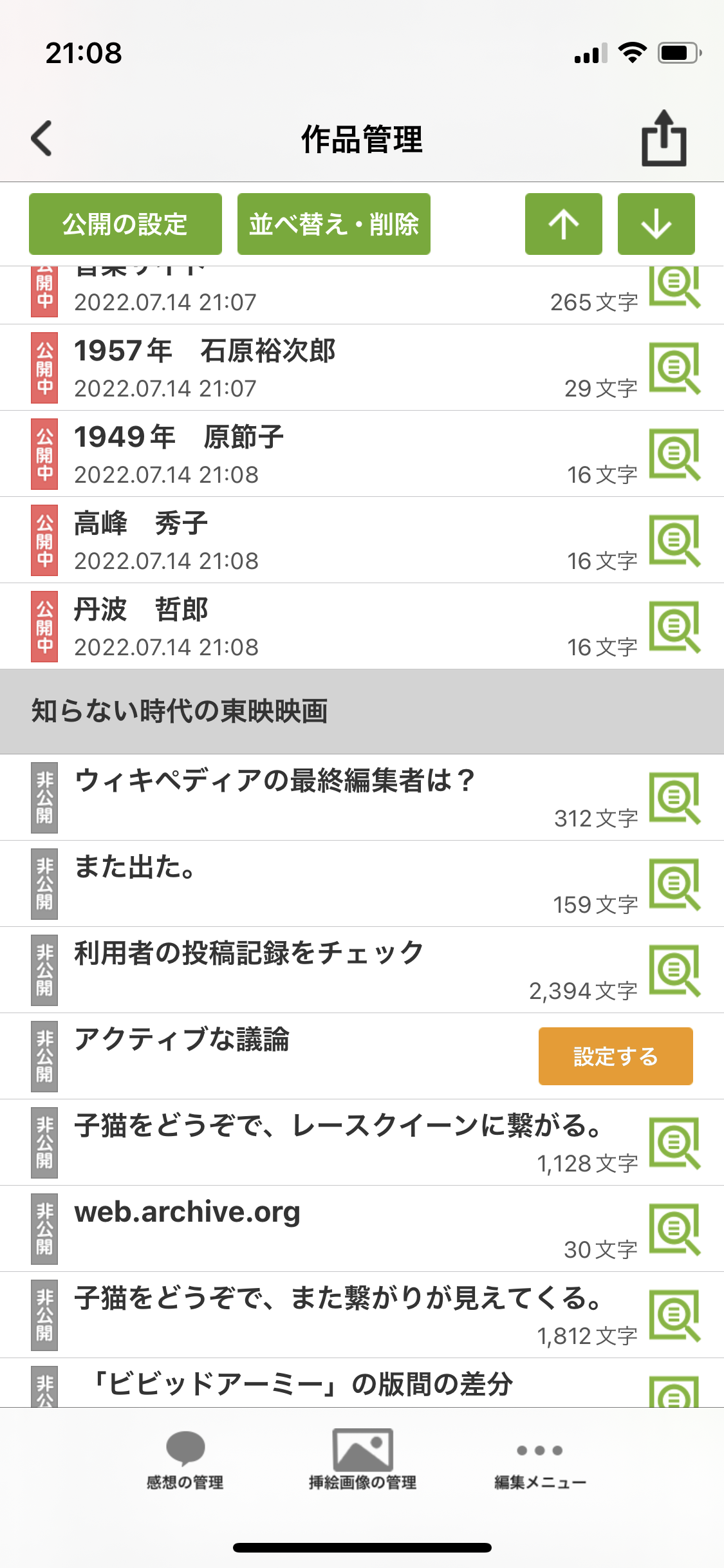Open 公開の設定 options
Screen dimensions: 724x1568
(x=125, y=224)
